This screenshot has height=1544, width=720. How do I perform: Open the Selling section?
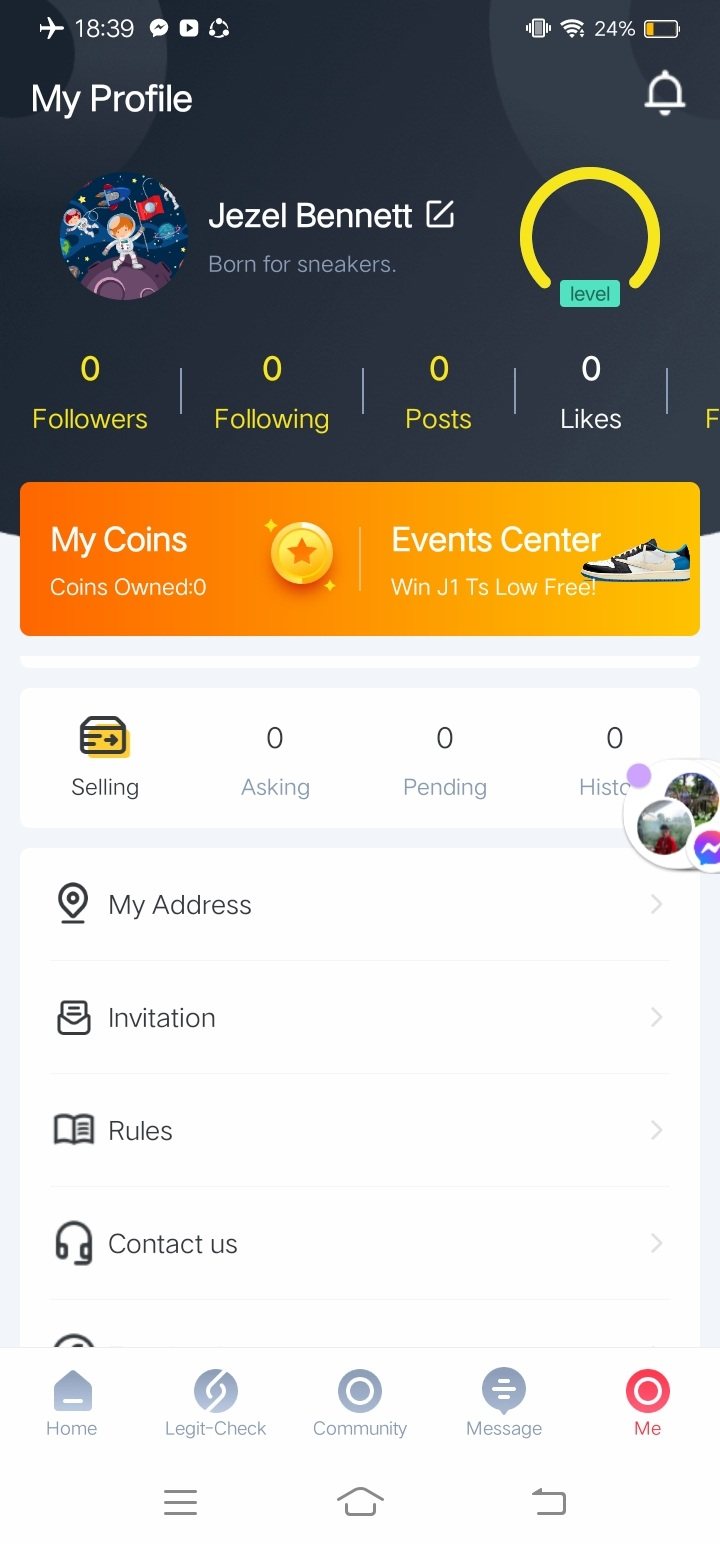[105, 757]
